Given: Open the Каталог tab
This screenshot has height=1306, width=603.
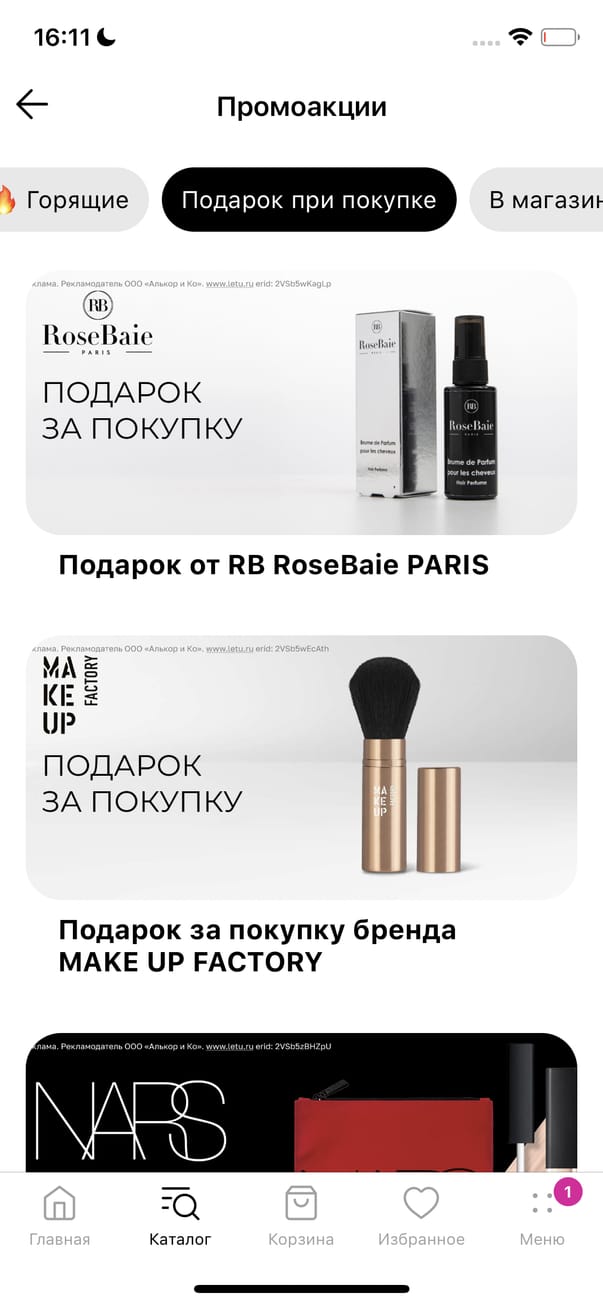Looking at the screenshot, I should pos(180,1216).
